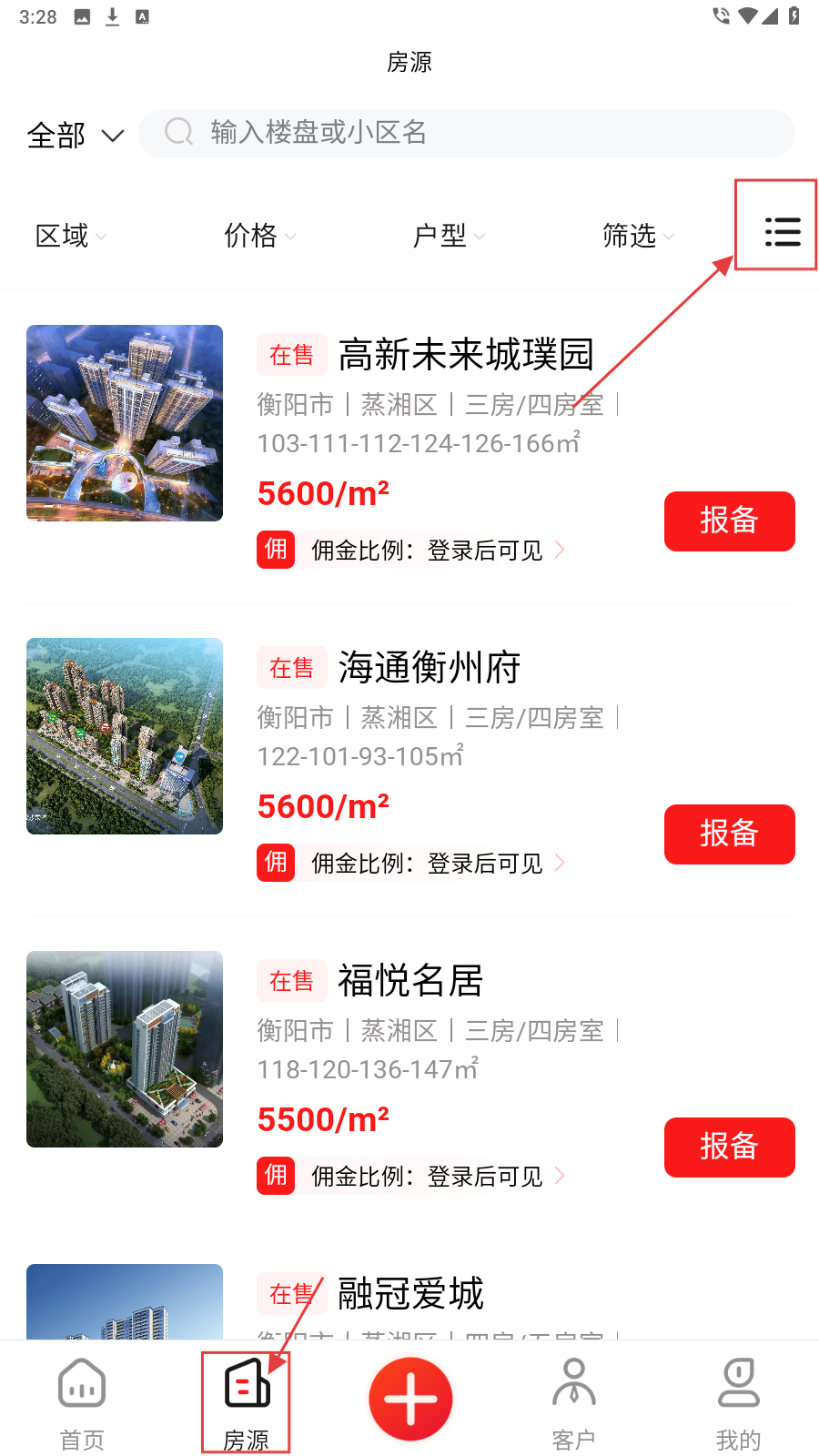Open the 户型 filter
819x1456 pixels.
click(x=448, y=236)
